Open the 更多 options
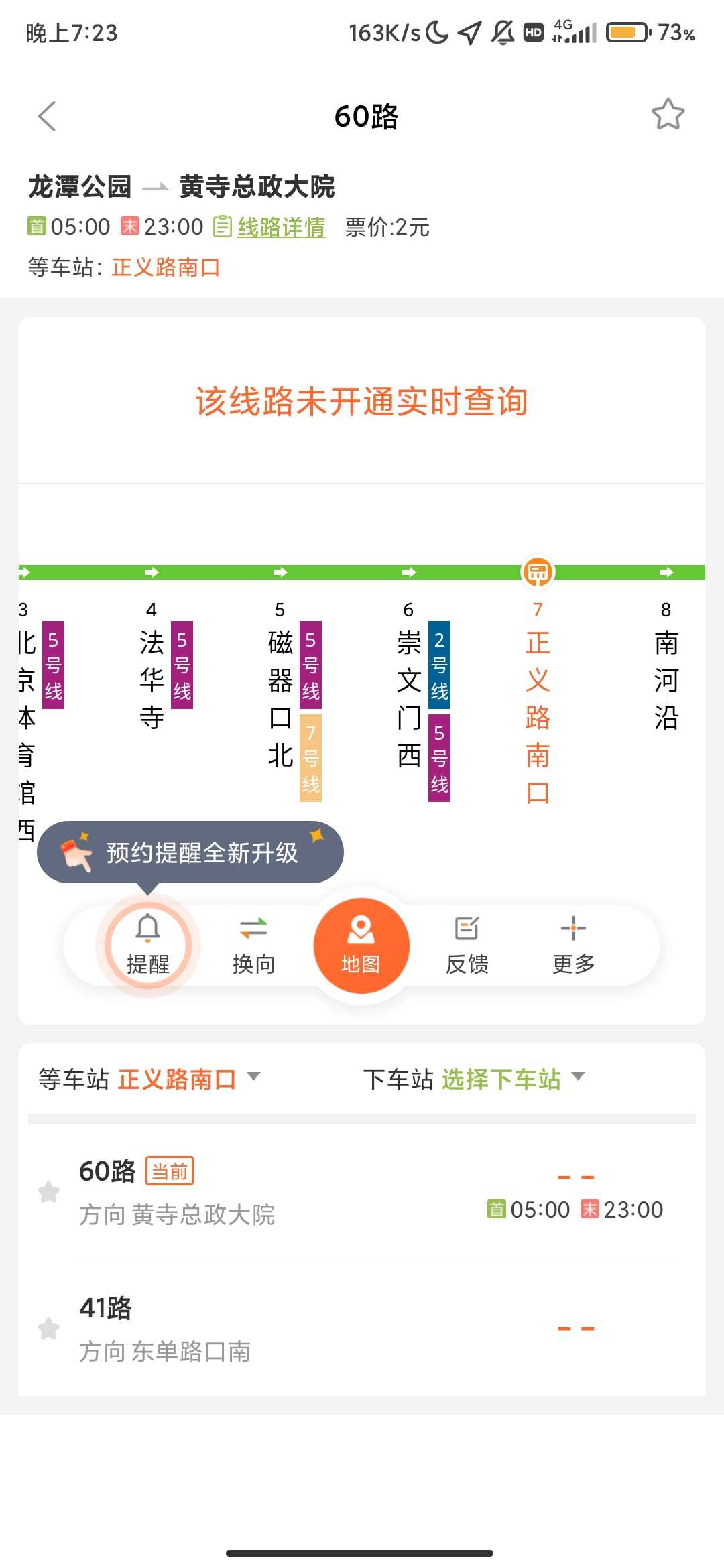The height and width of the screenshot is (1568, 724). [x=573, y=944]
